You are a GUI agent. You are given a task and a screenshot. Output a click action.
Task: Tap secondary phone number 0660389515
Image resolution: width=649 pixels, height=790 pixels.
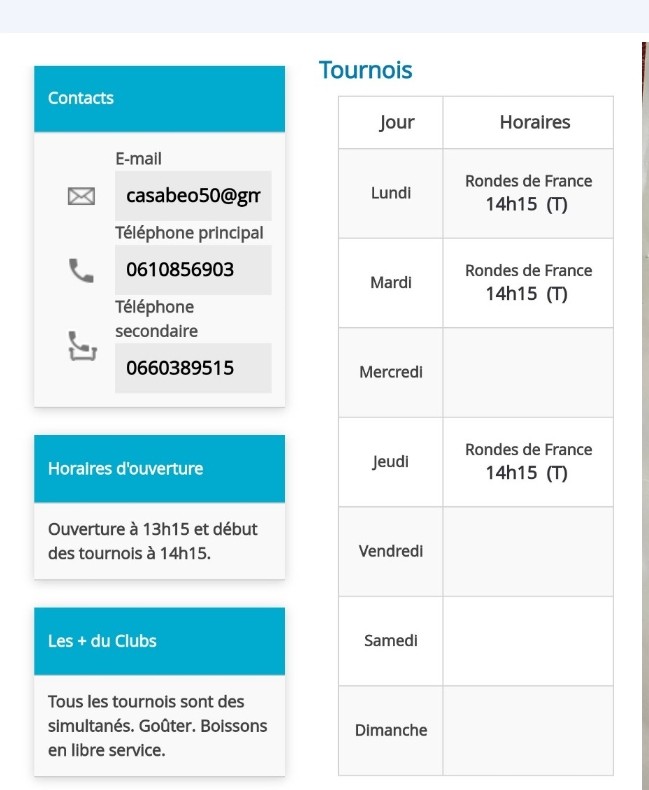click(x=193, y=368)
